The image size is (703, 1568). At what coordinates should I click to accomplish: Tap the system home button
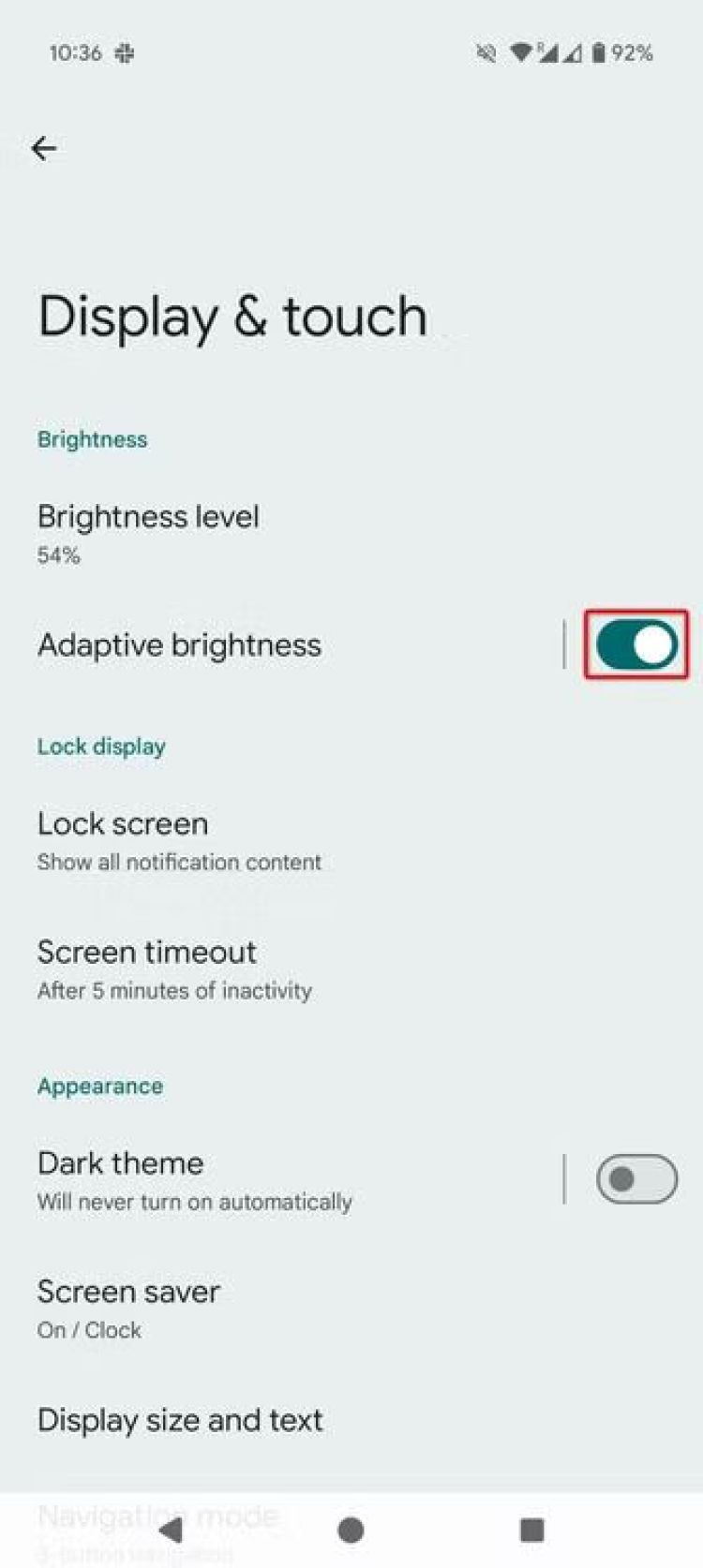(x=351, y=1530)
